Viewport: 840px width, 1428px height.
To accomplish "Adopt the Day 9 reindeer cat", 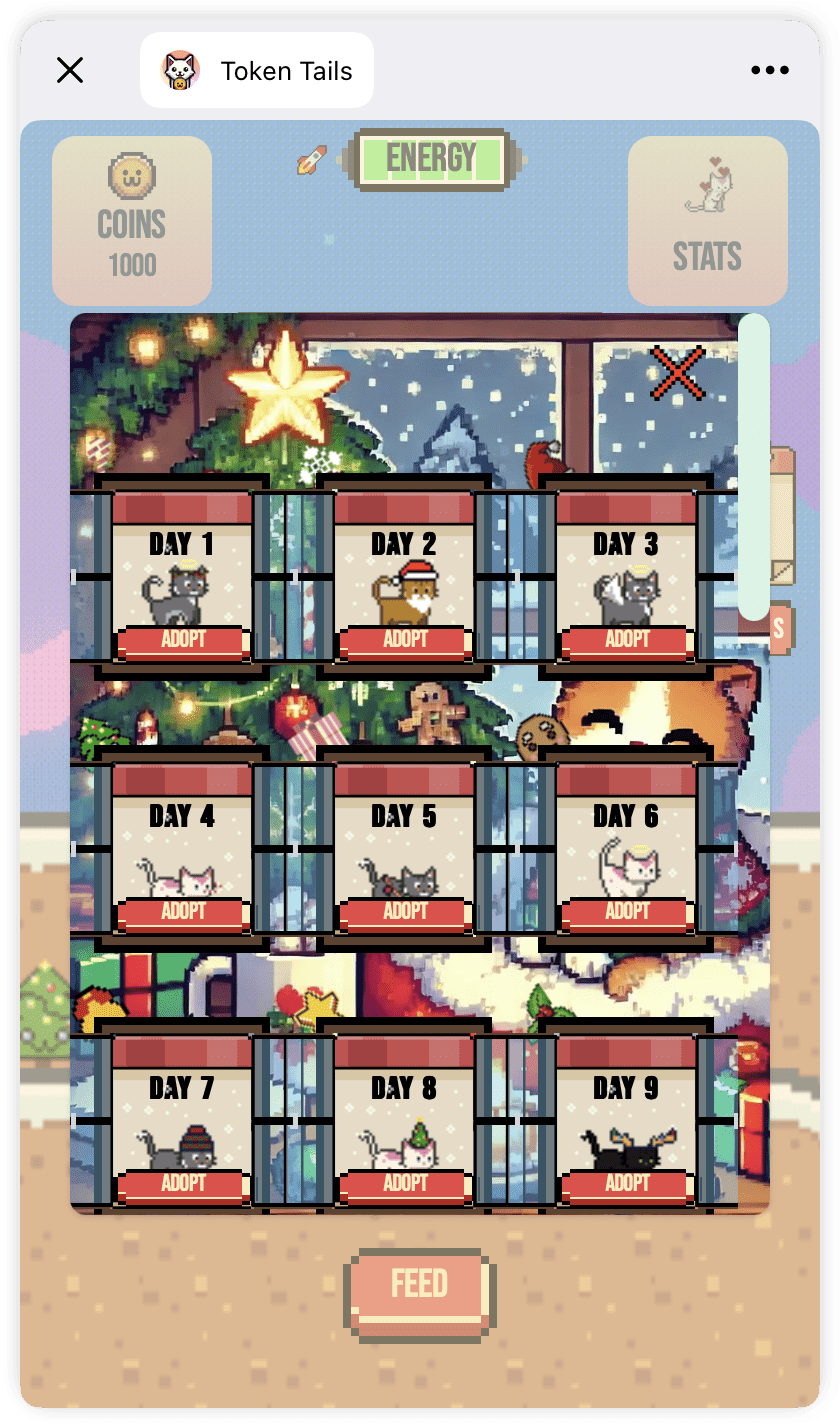I will pos(627,1184).
